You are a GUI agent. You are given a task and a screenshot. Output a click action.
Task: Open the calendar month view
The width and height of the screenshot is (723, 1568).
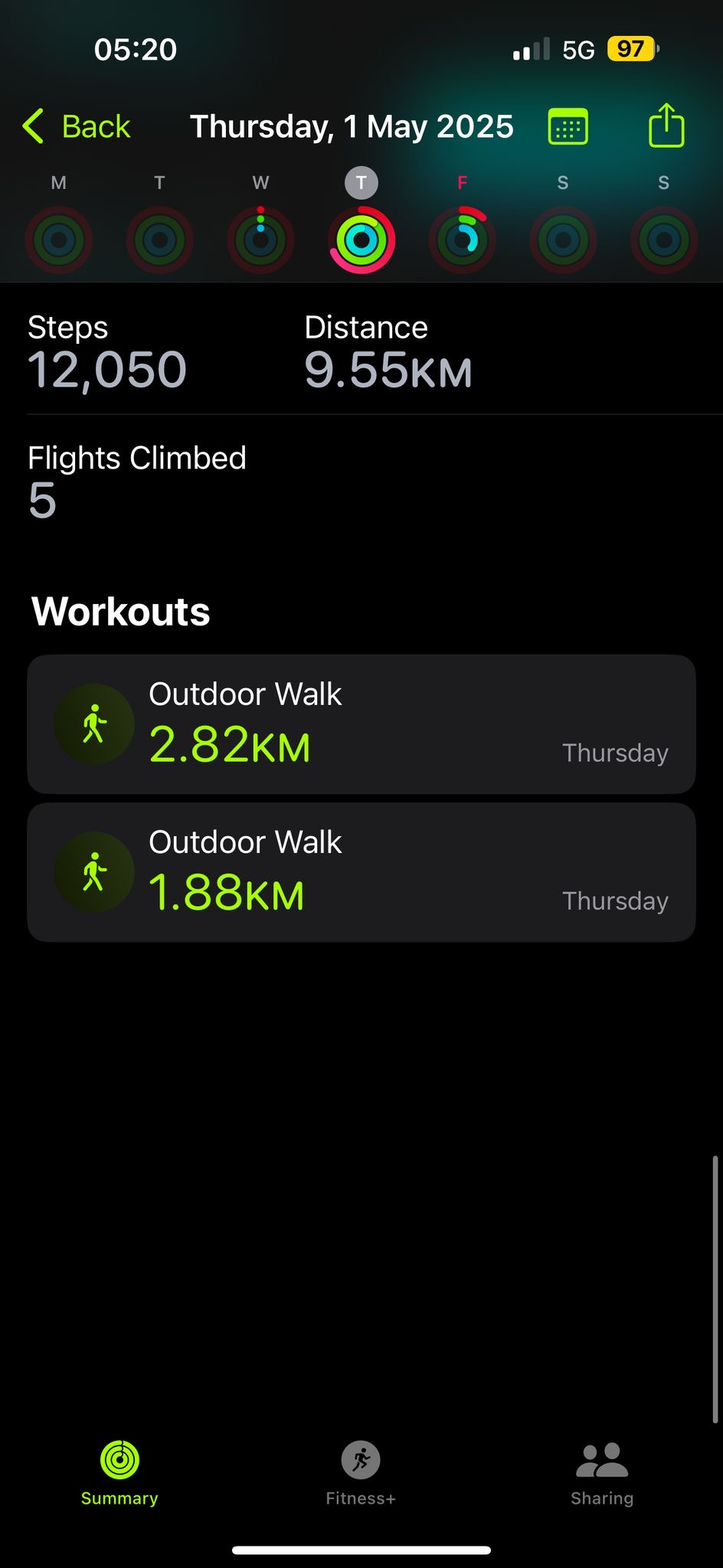pos(568,126)
